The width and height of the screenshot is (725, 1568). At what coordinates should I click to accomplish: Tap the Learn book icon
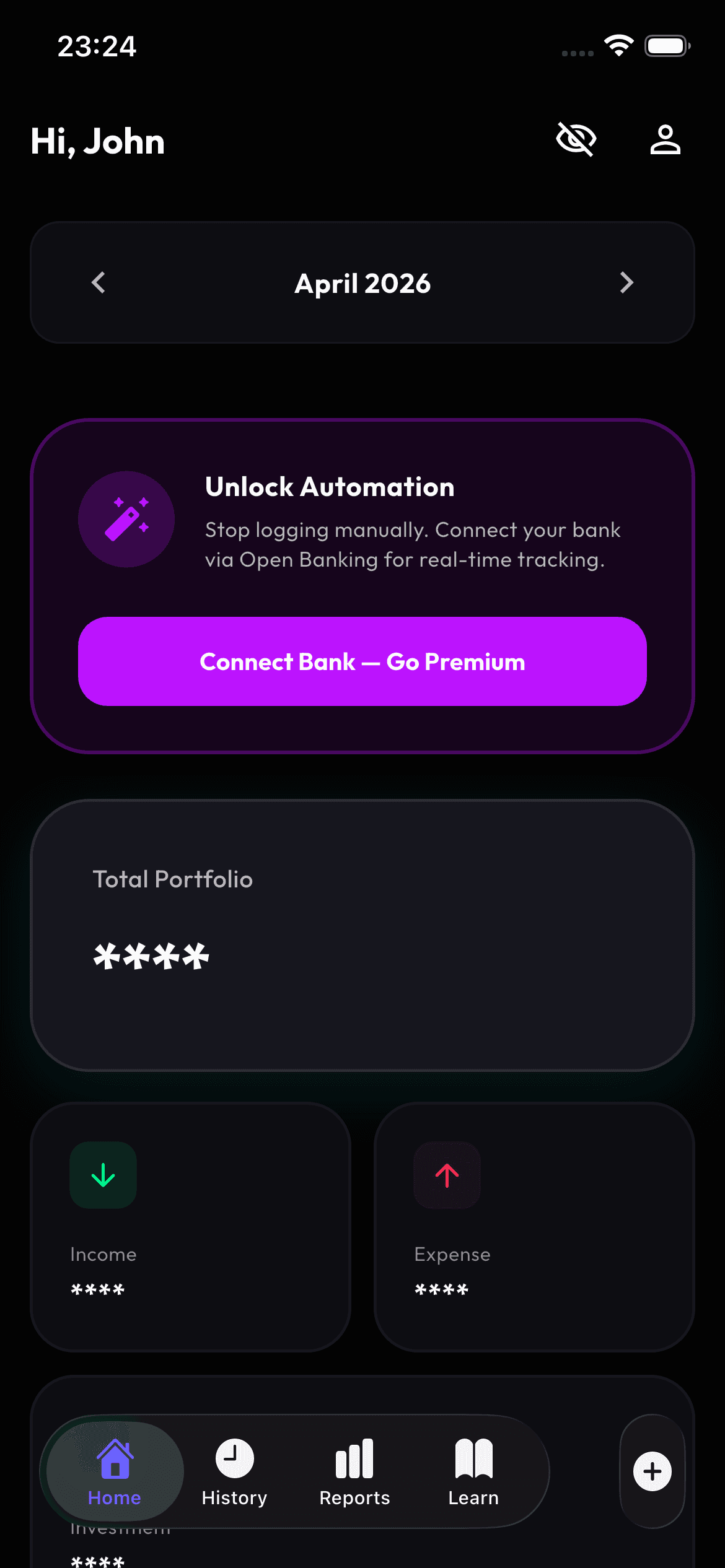tap(473, 1457)
